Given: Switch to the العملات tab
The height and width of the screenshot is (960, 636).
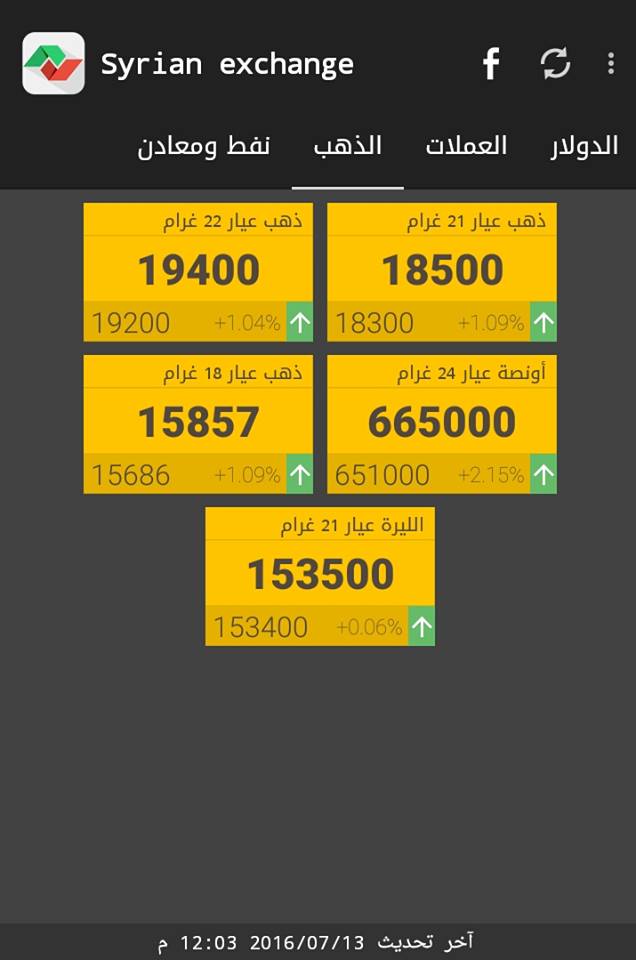Looking at the screenshot, I should click(x=466, y=146).
